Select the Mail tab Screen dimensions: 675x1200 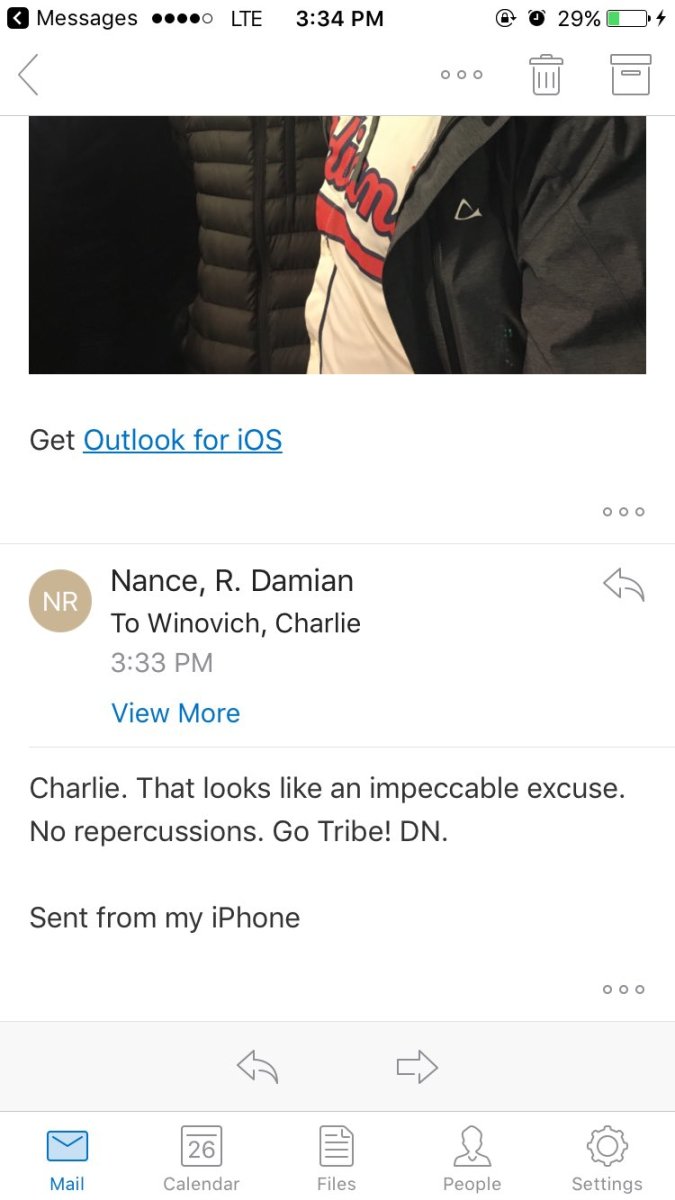[67, 1158]
